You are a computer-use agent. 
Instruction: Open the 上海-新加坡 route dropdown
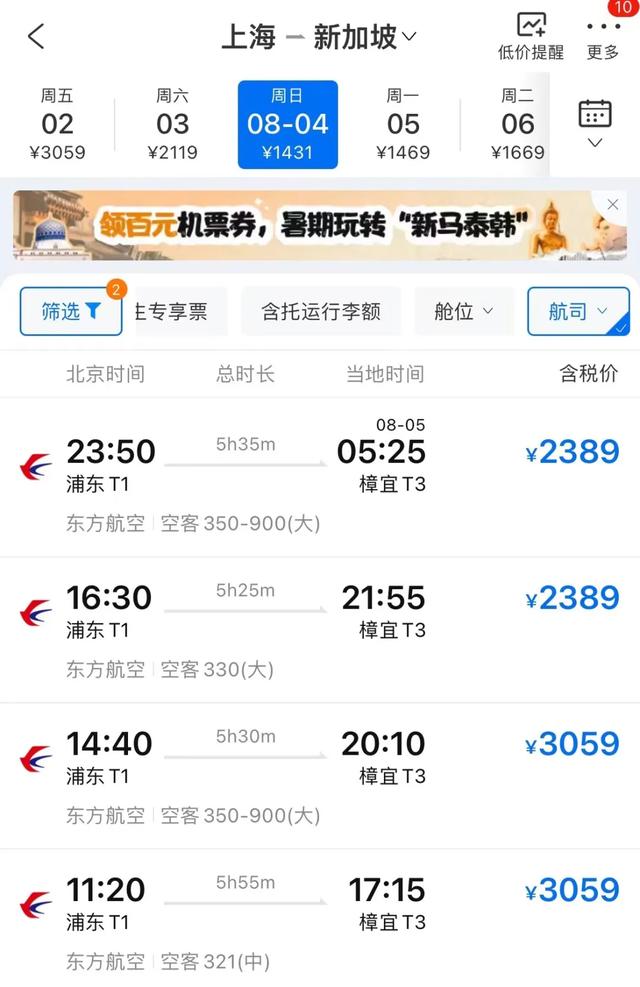pos(319,38)
